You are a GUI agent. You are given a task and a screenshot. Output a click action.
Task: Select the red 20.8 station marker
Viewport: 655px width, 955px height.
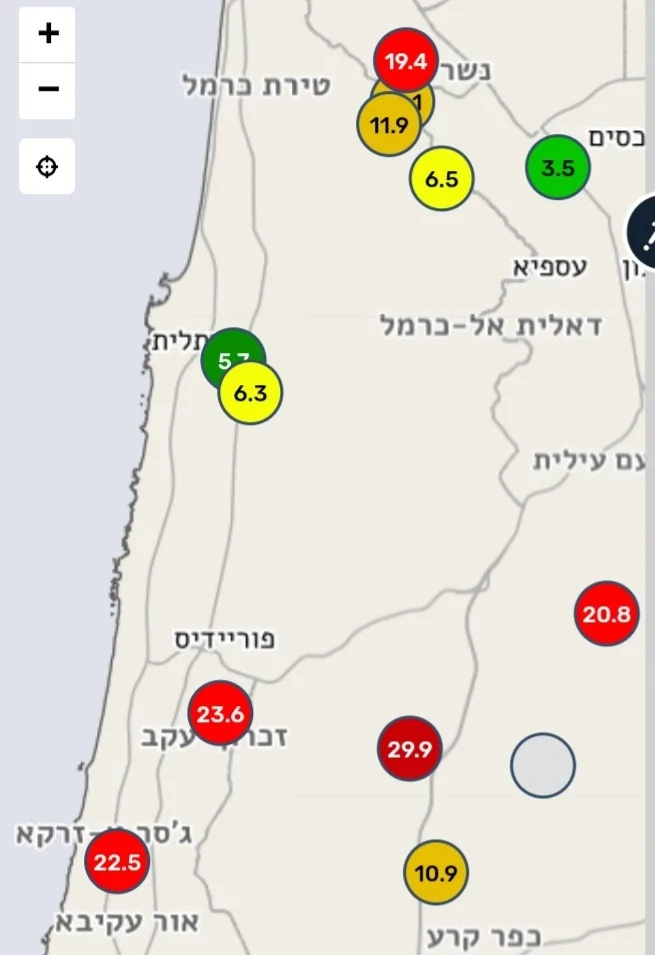[607, 613]
